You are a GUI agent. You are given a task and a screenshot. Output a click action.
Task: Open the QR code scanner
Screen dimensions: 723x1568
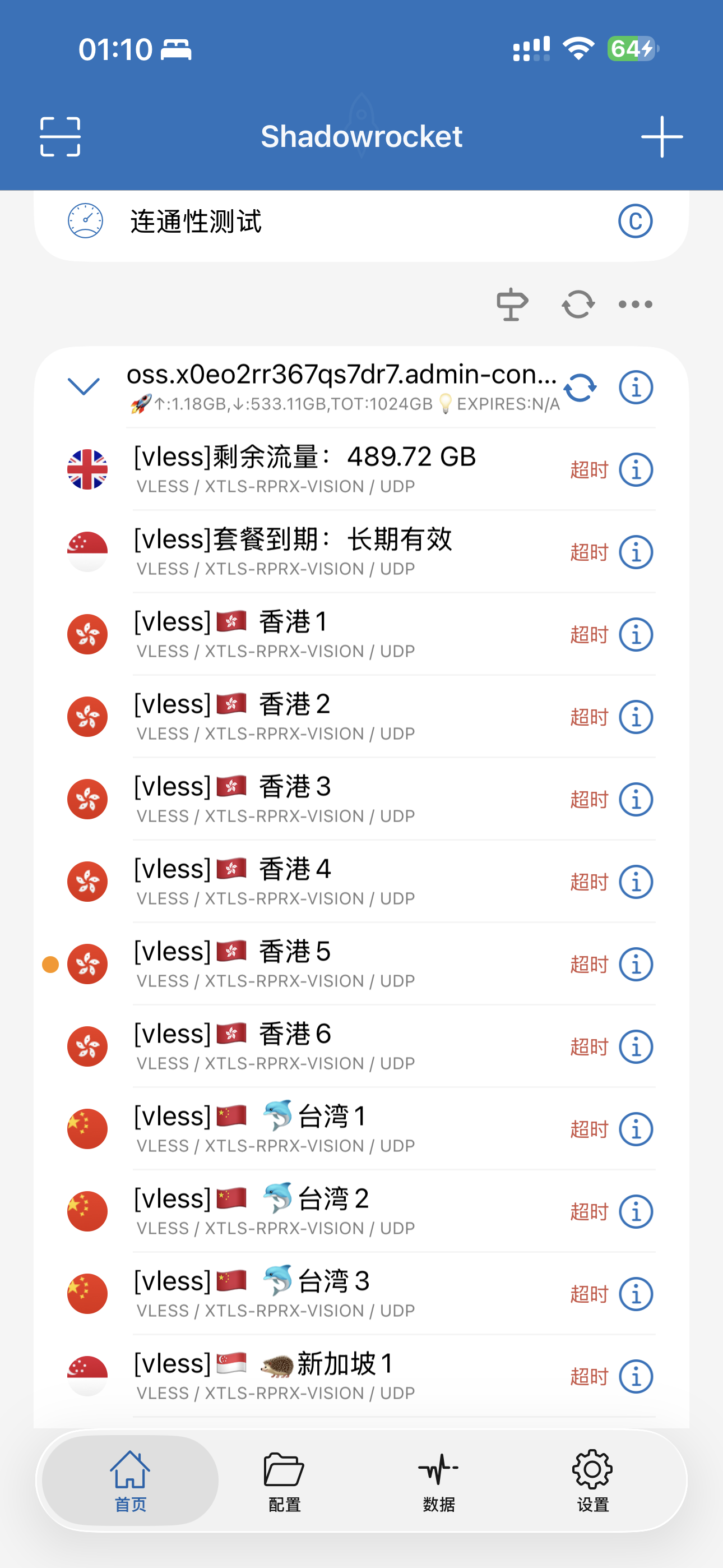[x=61, y=137]
